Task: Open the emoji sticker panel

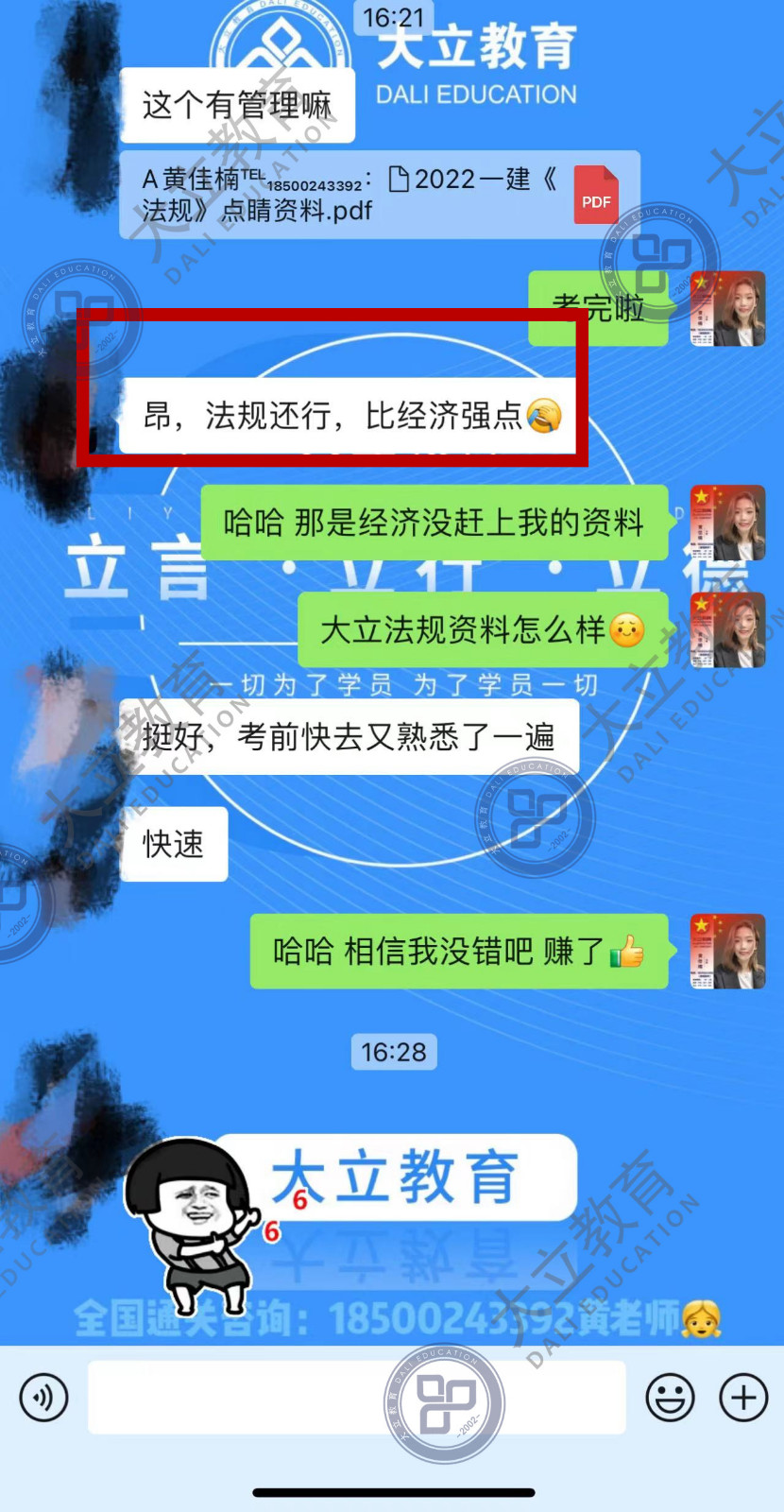Action: click(x=670, y=1397)
